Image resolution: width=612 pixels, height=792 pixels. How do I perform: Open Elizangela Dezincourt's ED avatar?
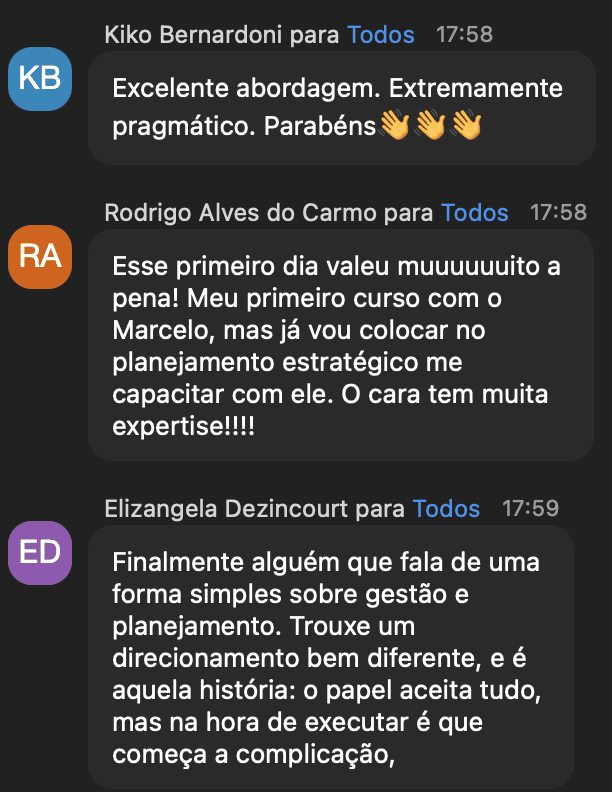pyautogui.click(x=40, y=551)
